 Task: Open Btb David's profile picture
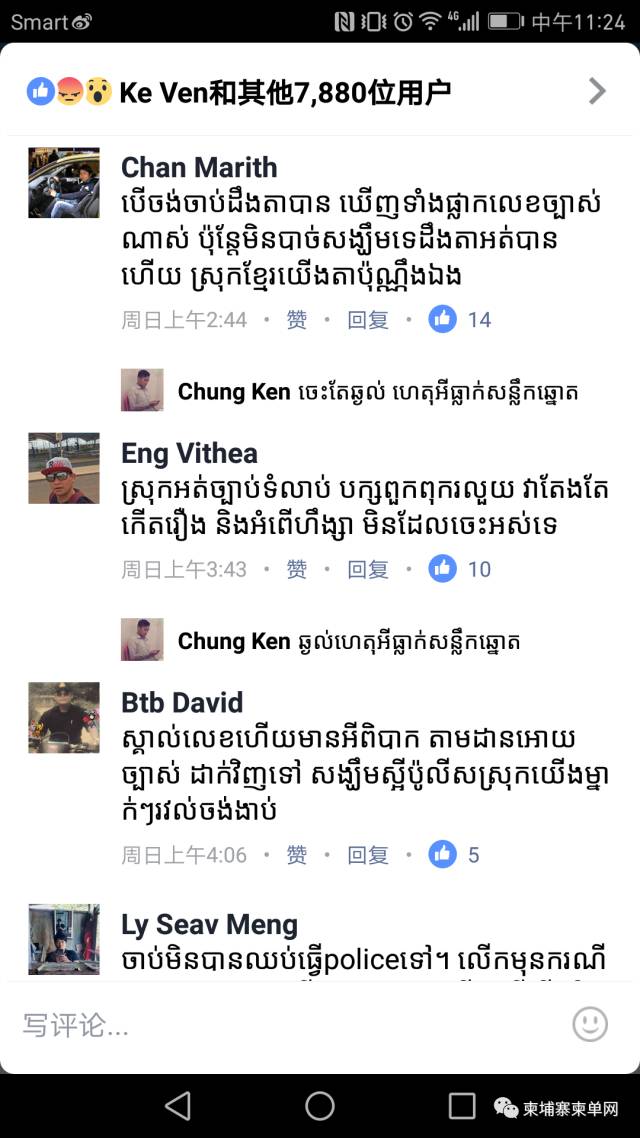[64, 718]
